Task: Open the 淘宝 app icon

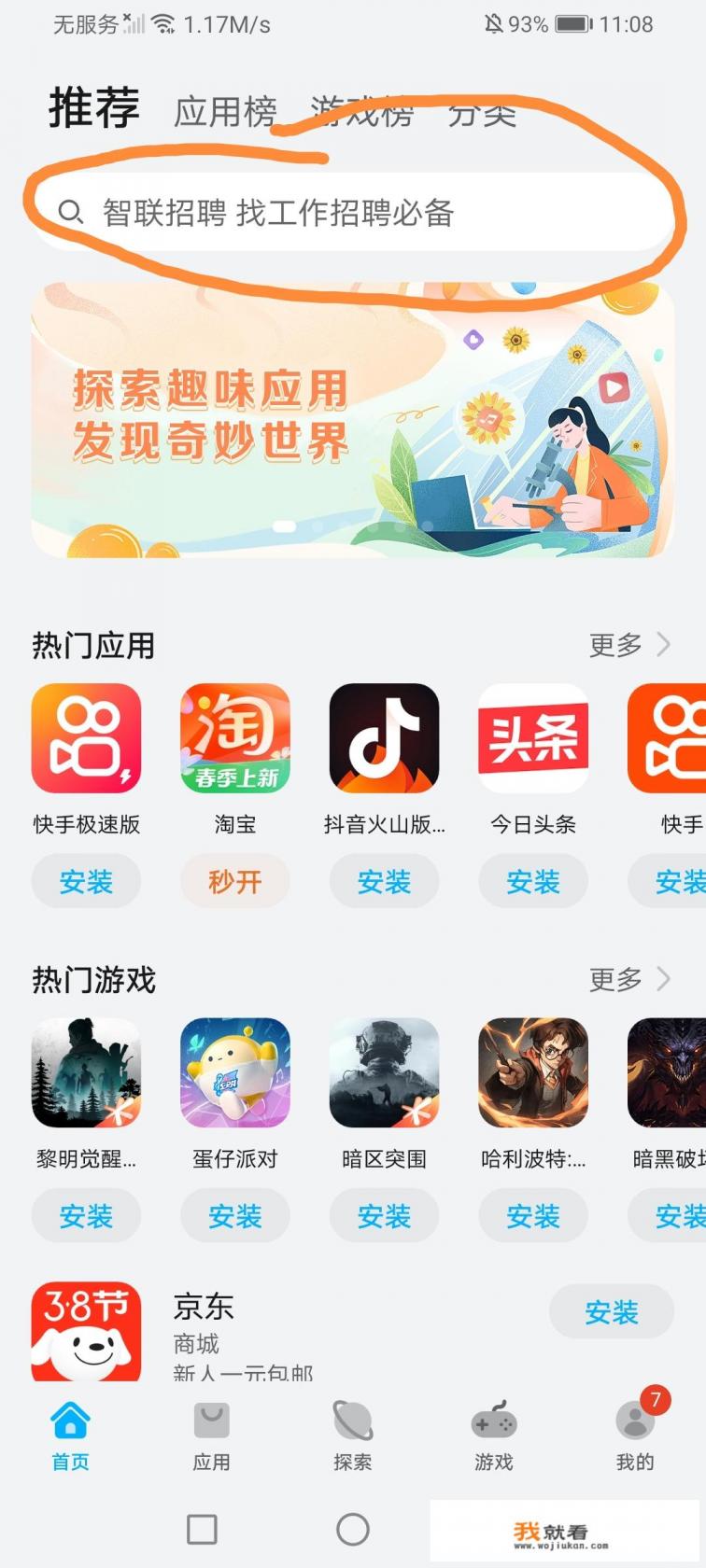Action: [x=235, y=738]
